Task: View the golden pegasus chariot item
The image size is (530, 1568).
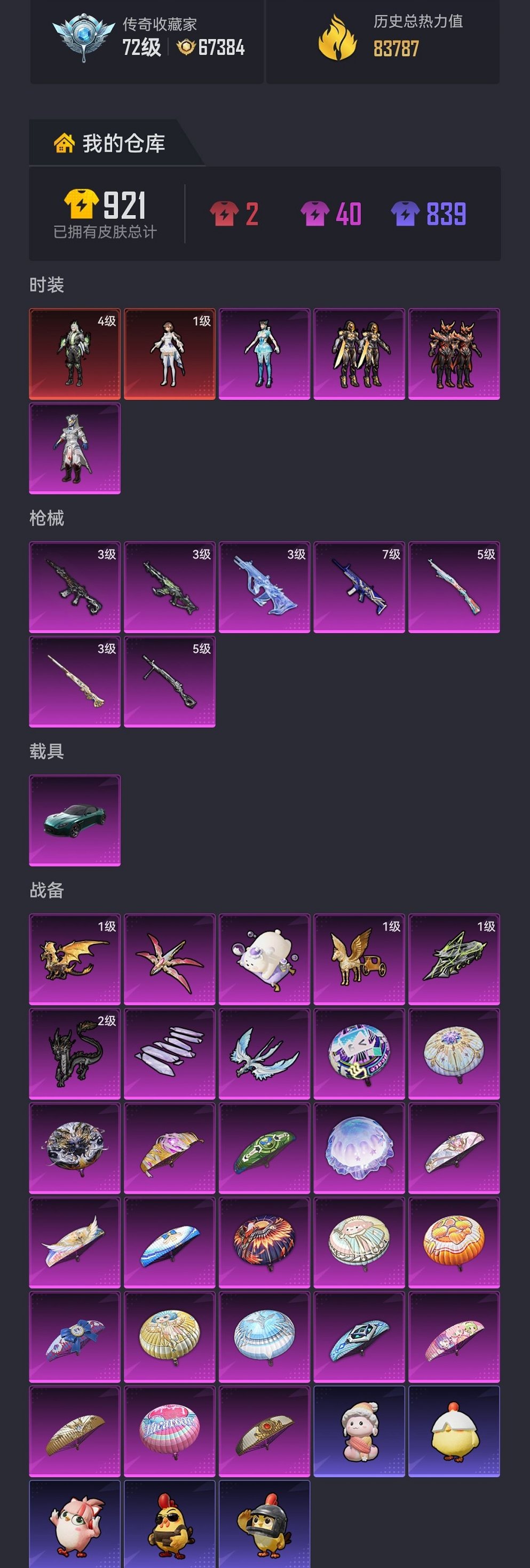Action: click(359, 959)
